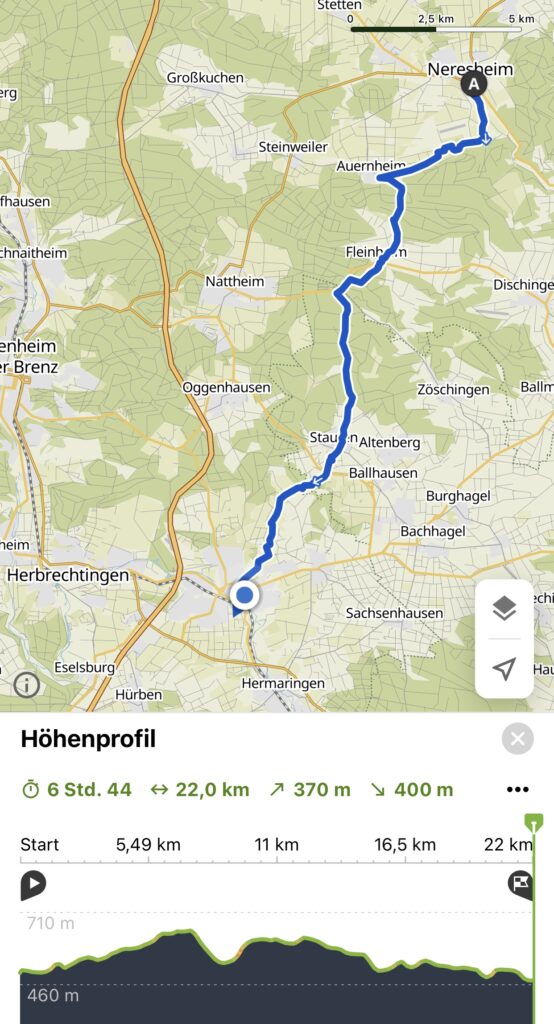Tap the green elevation profile position marker
Viewport: 554px width, 1024px height.
[x=534, y=822]
